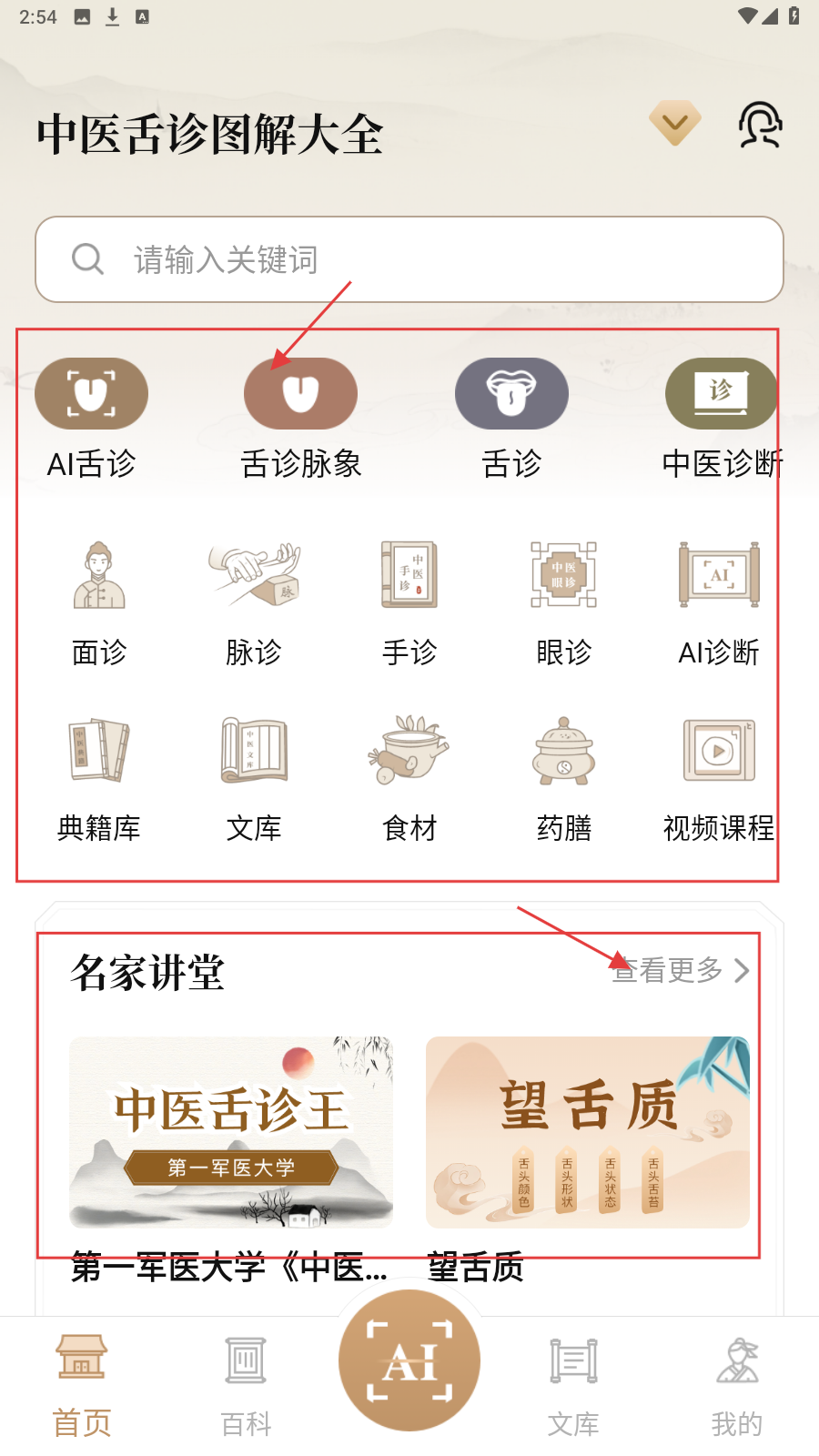Image resolution: width=819 pixels, height=1456 pixels.
Task: Tap the center AI scan button
Action: (x=409, y=1361)
